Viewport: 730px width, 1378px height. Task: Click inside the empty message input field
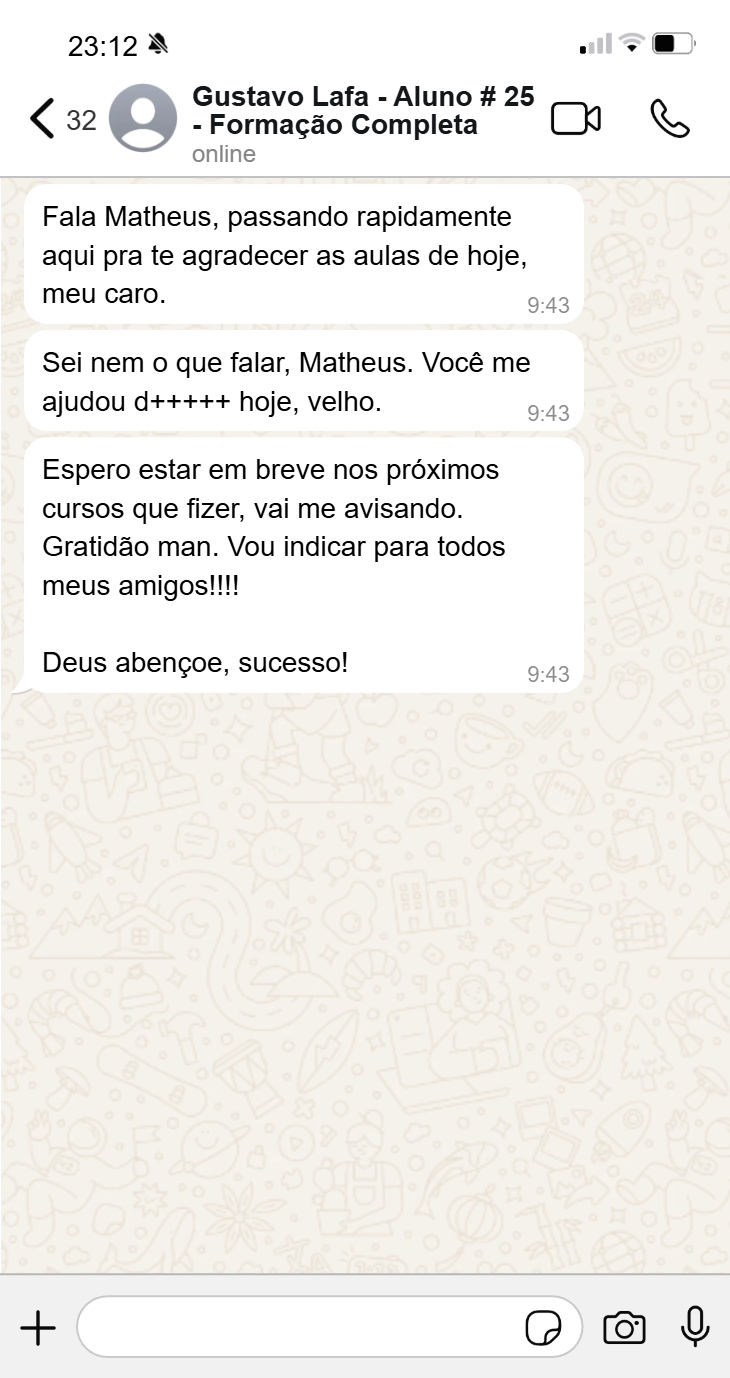point(300,1327)
